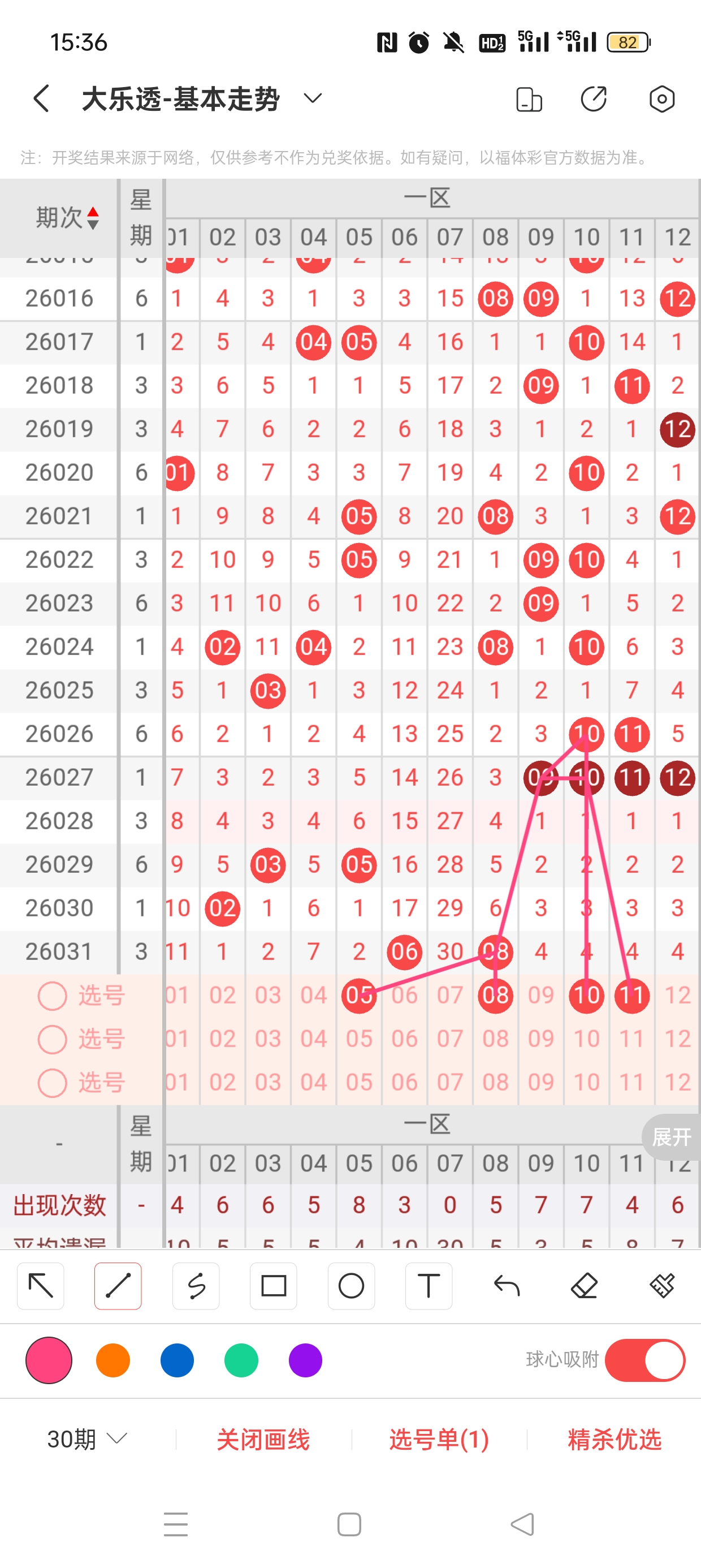
Task: Select the circle drawing tool
Action: point(351,1286)
